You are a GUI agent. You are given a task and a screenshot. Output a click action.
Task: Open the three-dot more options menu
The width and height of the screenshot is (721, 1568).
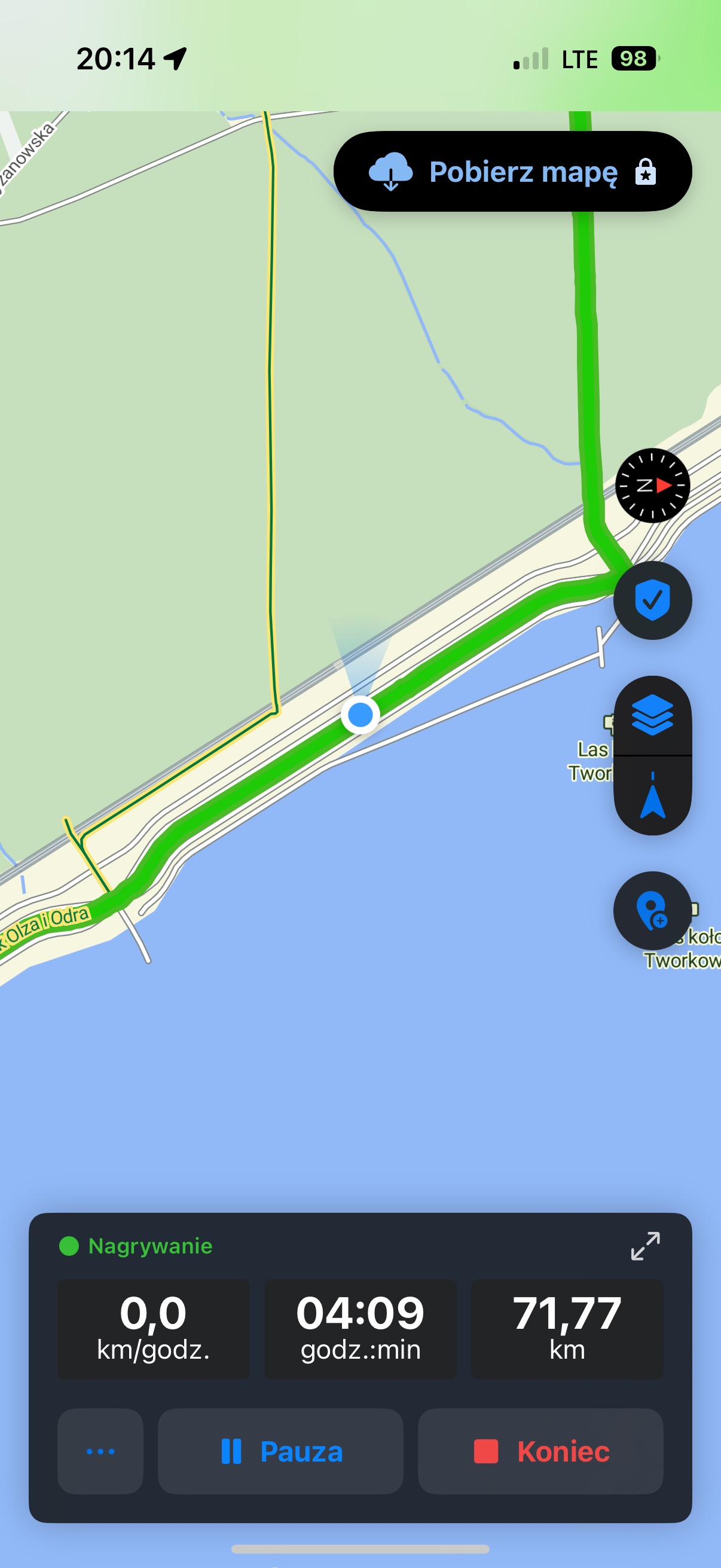coord(100,1451)
